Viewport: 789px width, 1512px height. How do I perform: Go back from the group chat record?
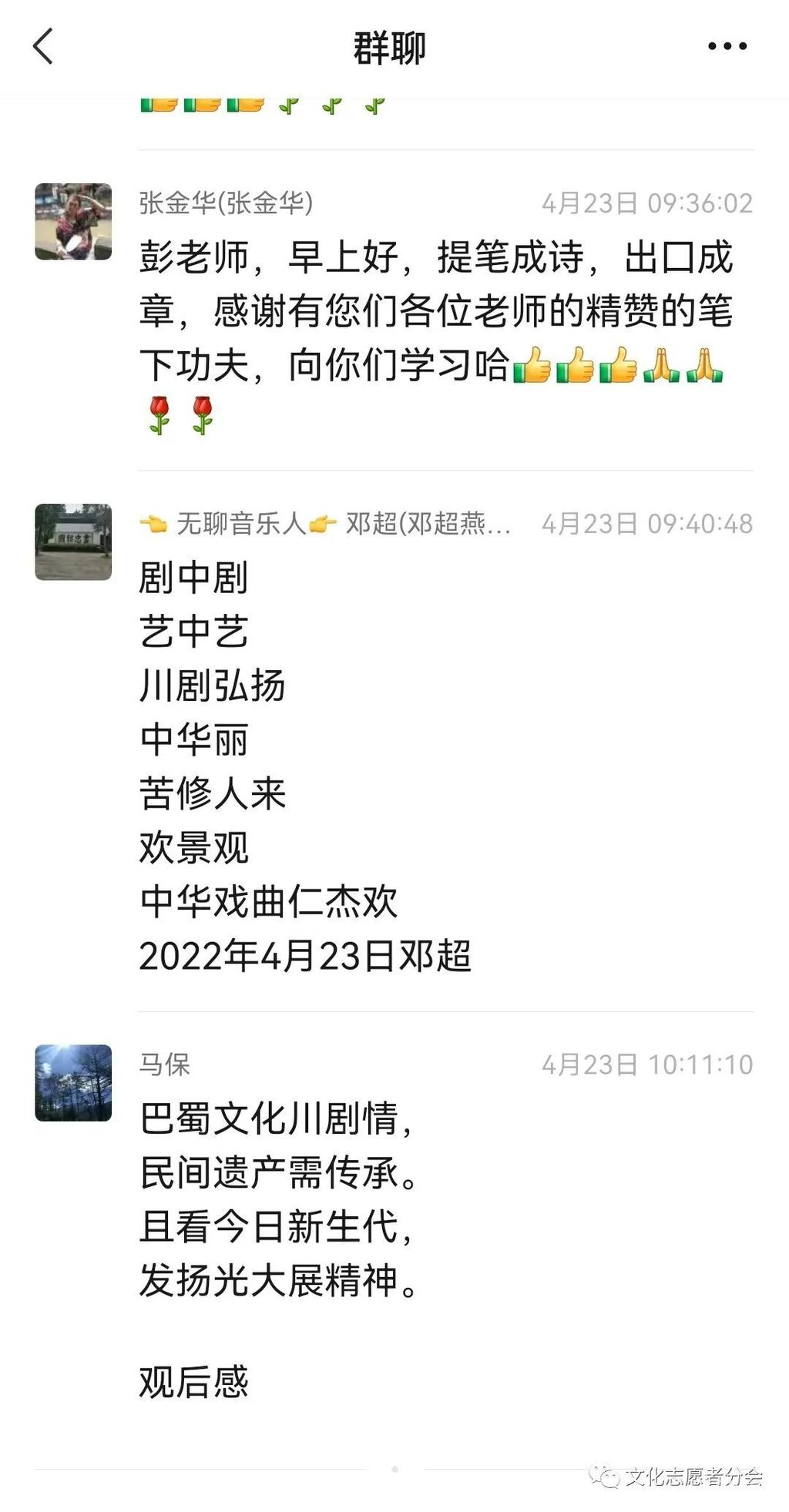click(43, 46)
